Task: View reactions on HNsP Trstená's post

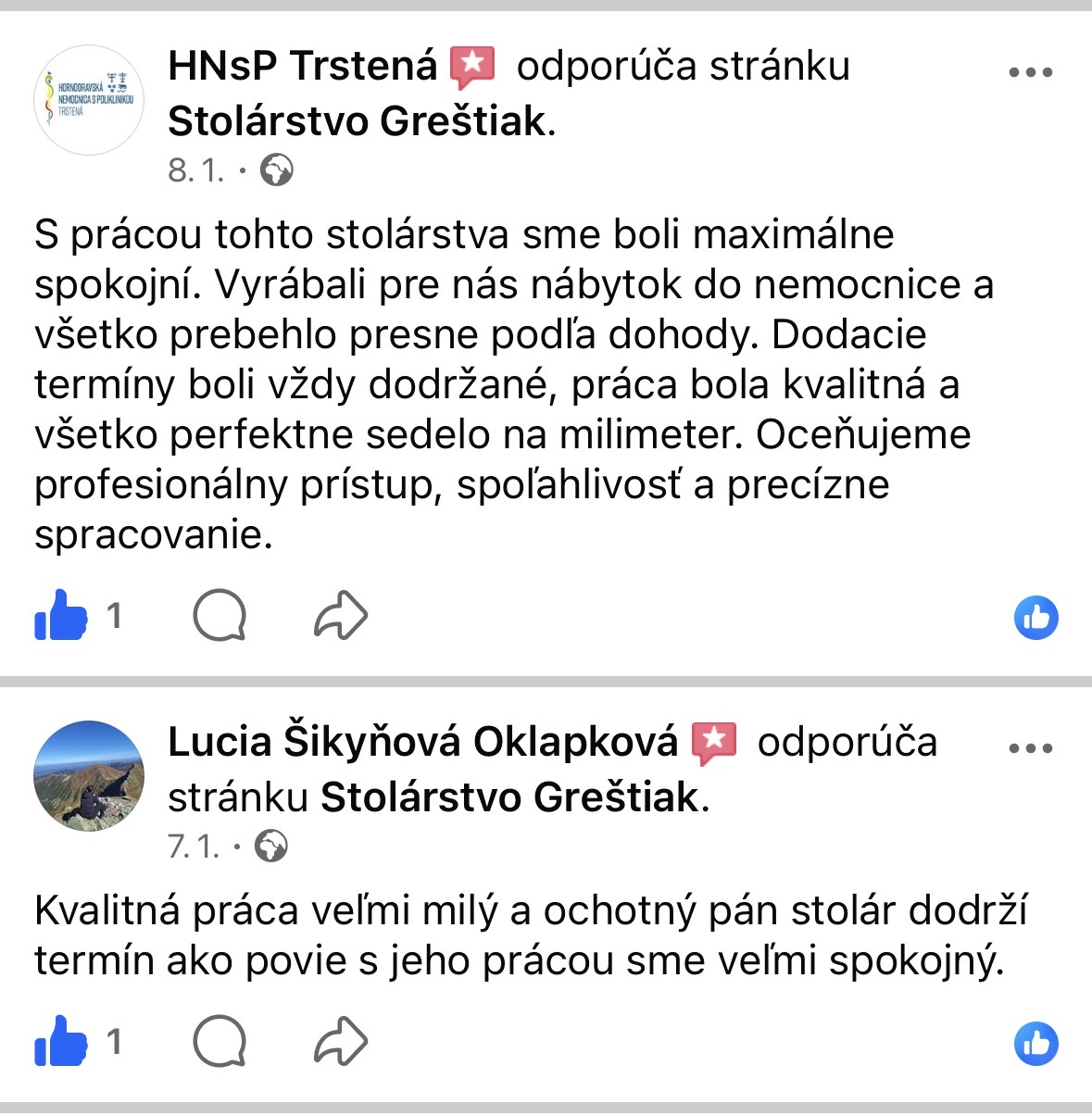Action: [1036, 618]
